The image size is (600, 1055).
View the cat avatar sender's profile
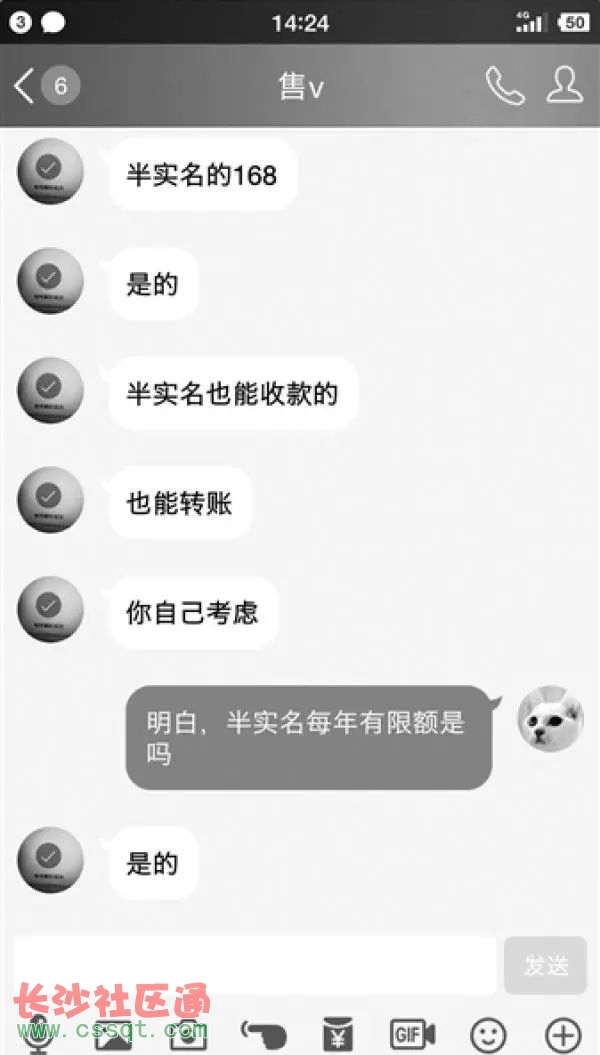point(550,720)
